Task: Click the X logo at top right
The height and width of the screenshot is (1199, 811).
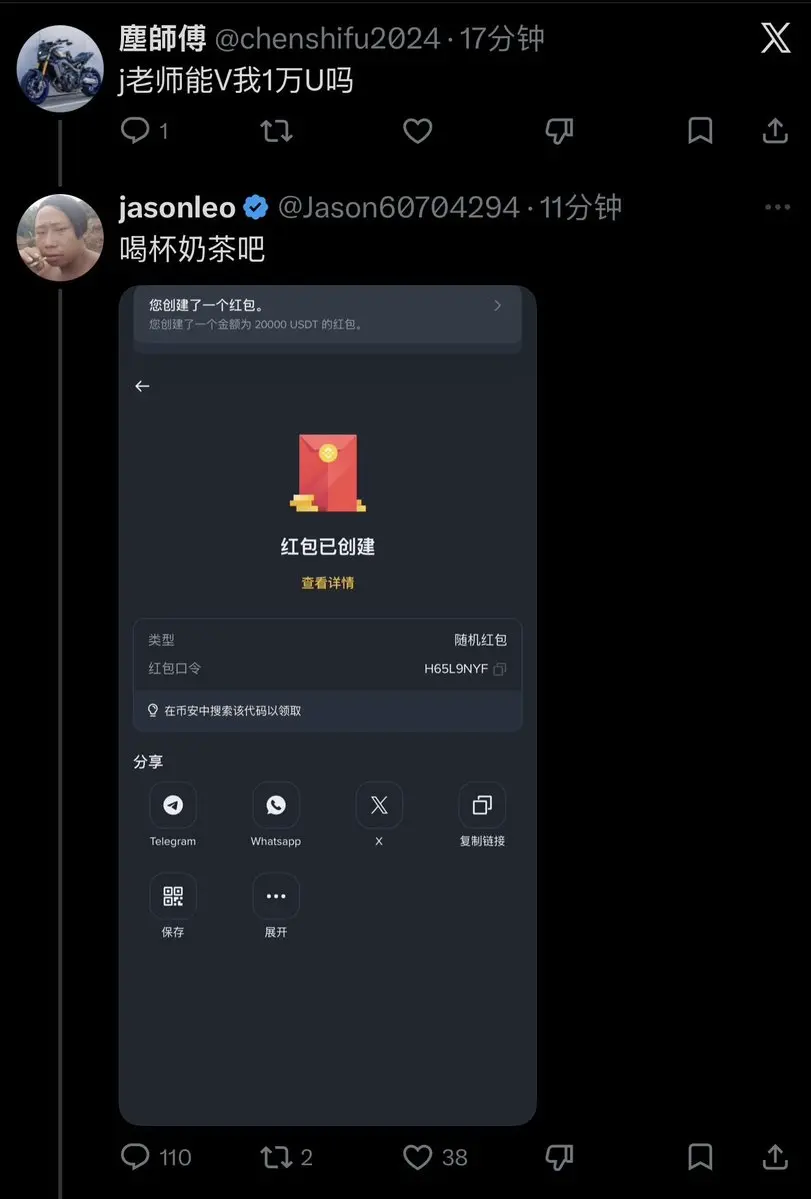Action: (x=775, y=38)
